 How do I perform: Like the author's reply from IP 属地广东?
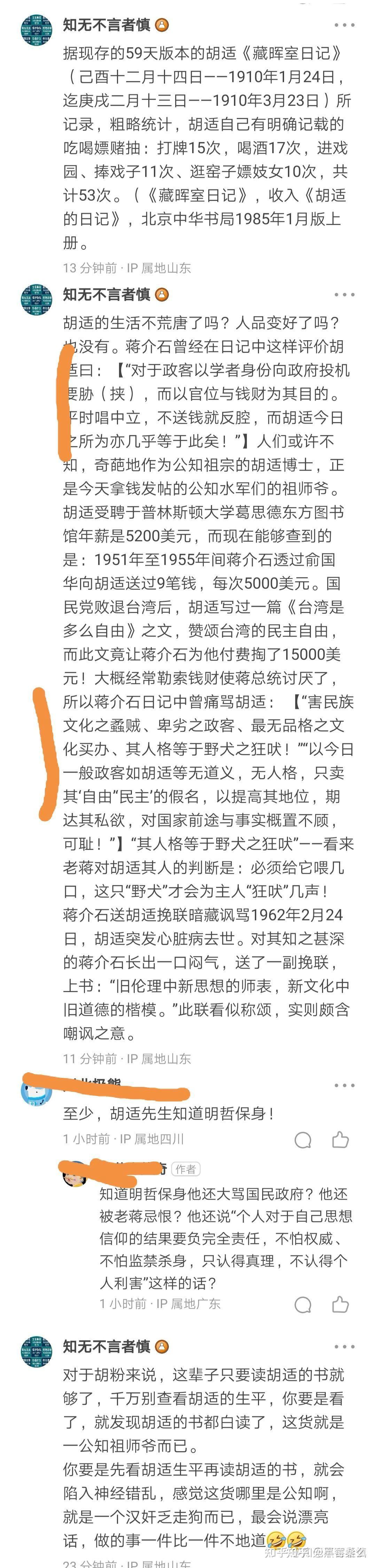click(x=340, y=1304)
